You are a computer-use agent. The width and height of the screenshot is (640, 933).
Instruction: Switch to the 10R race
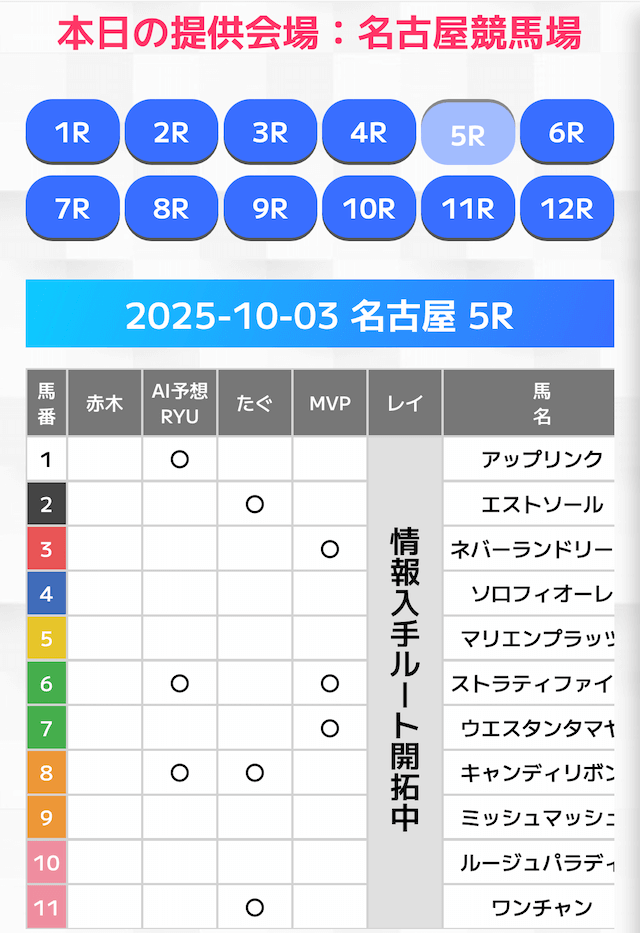[369, 208]
